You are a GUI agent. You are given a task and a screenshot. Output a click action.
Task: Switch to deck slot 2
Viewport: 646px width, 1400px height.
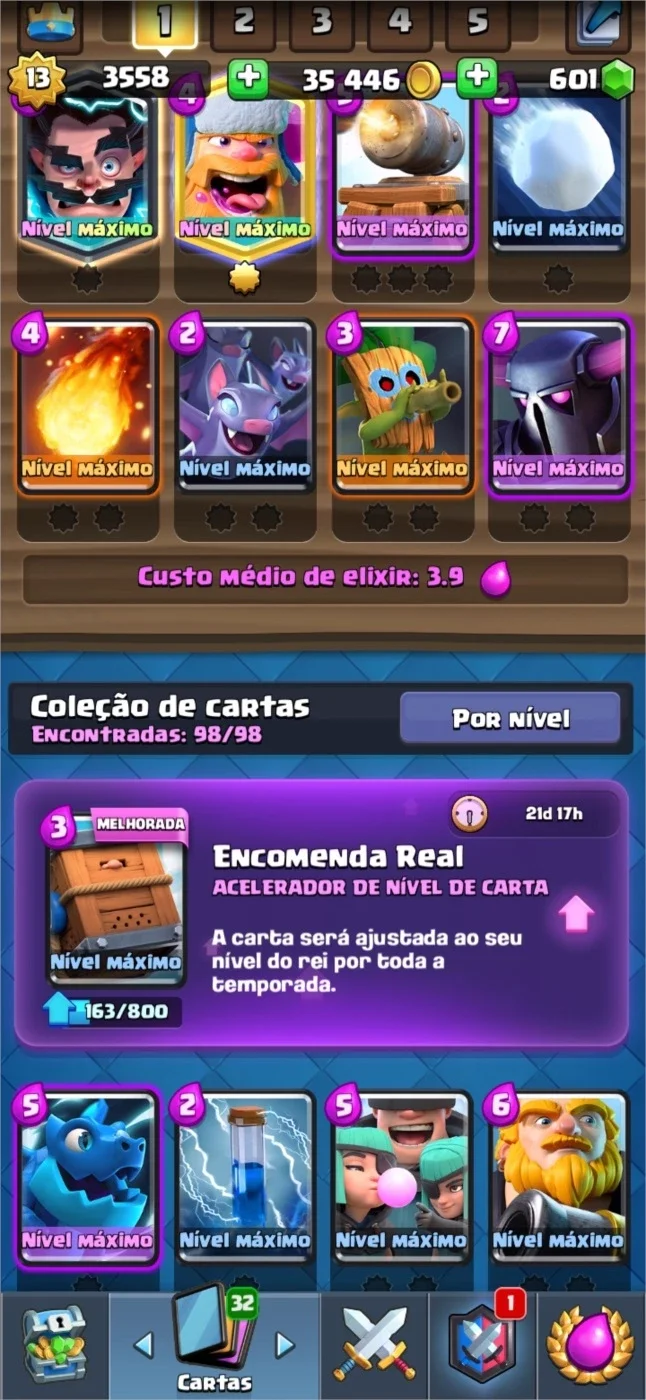242,24
